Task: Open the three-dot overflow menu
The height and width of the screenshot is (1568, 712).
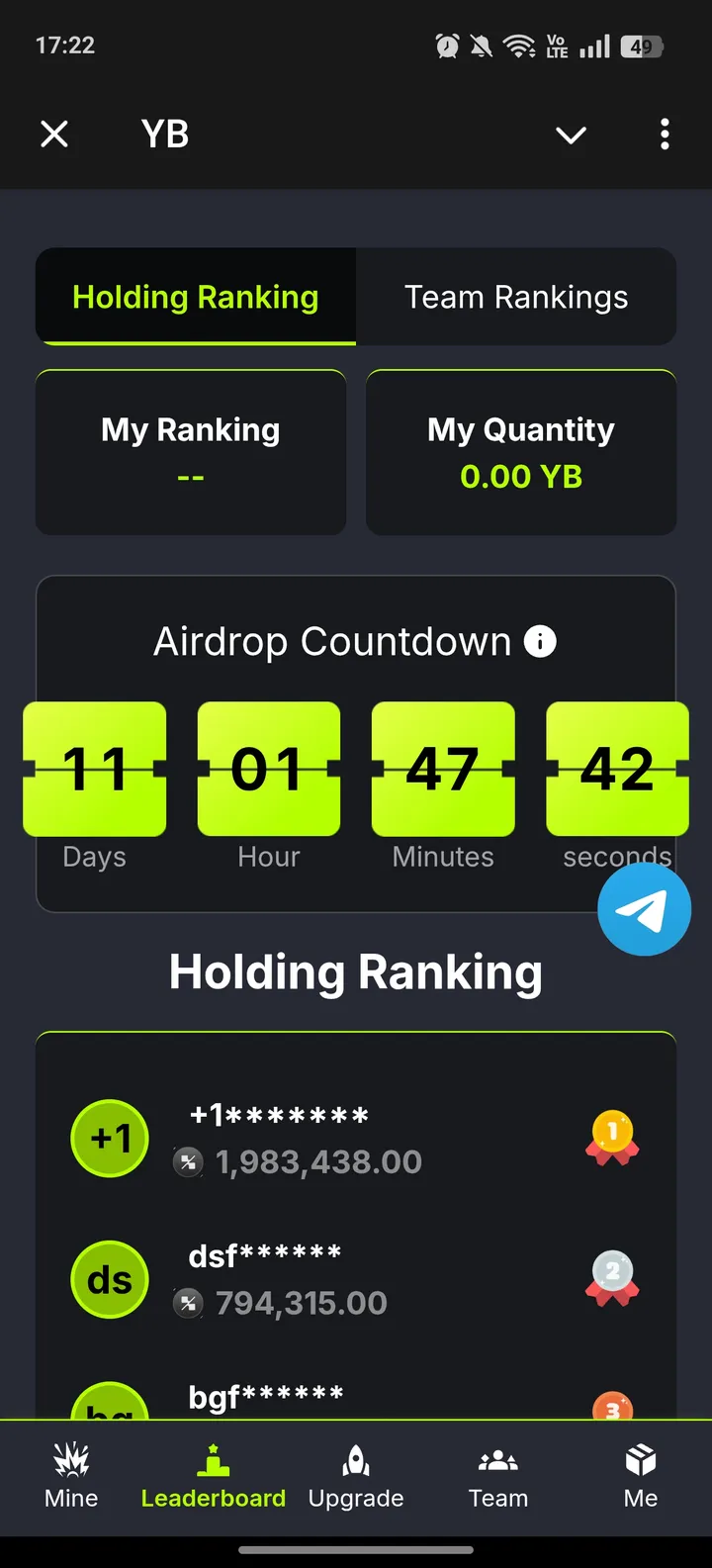Action: 665,134
